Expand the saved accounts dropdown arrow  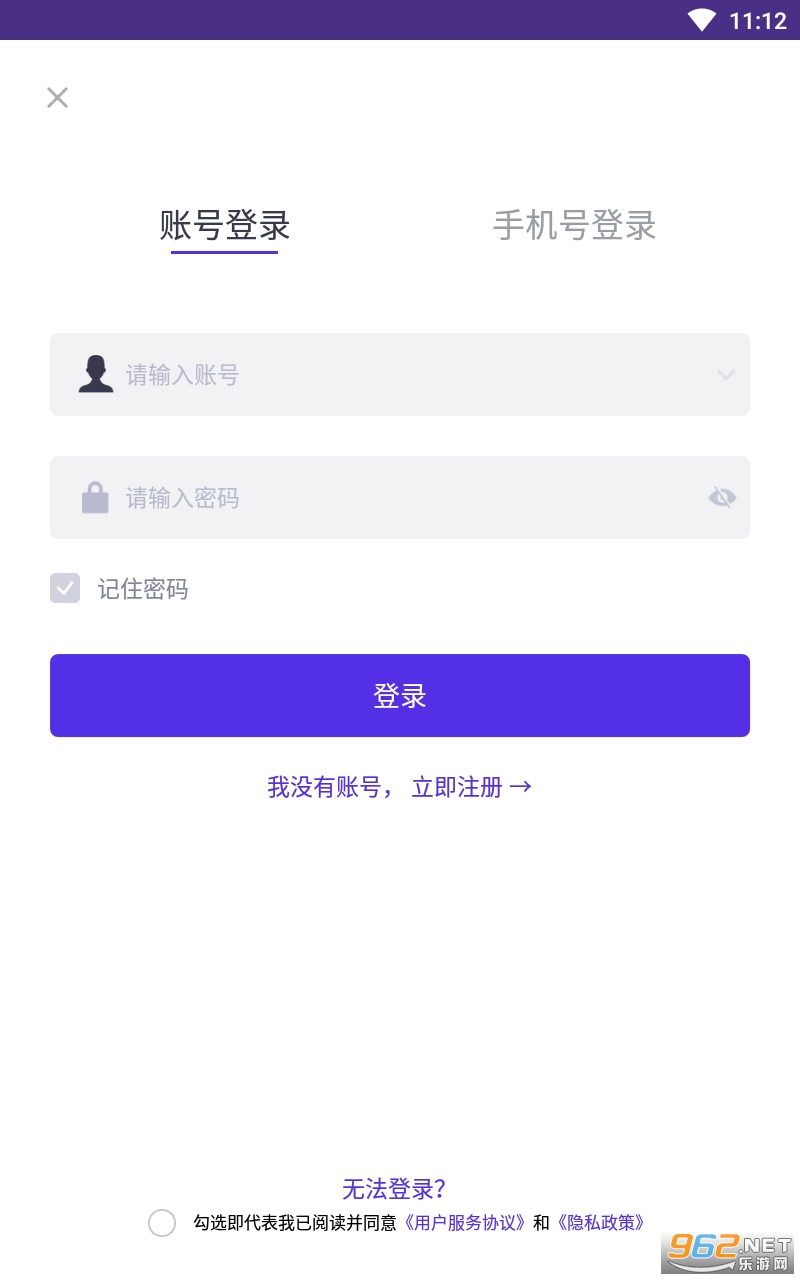pyautogui.click(x=726, y=375)
